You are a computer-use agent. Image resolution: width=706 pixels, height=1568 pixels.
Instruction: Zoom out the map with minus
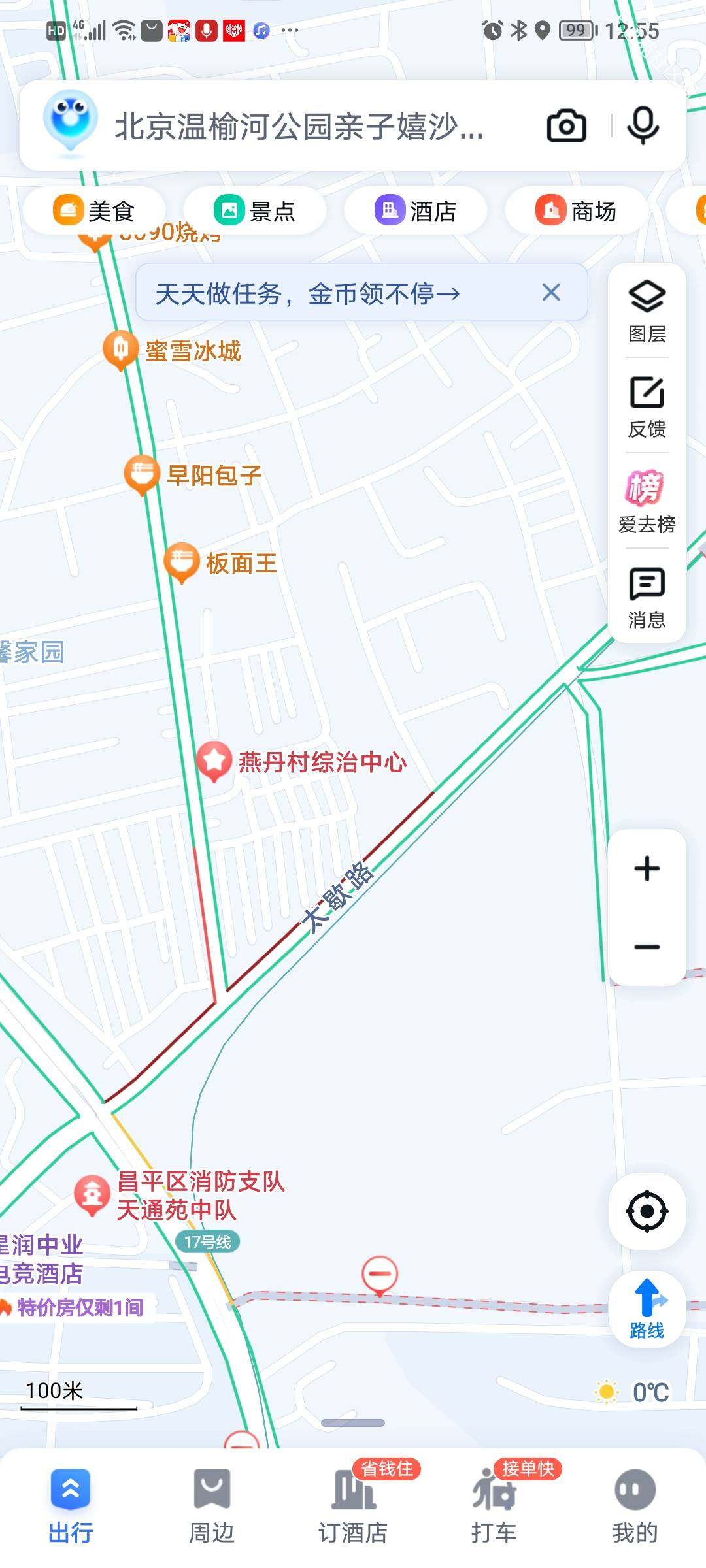click(647, 947)
